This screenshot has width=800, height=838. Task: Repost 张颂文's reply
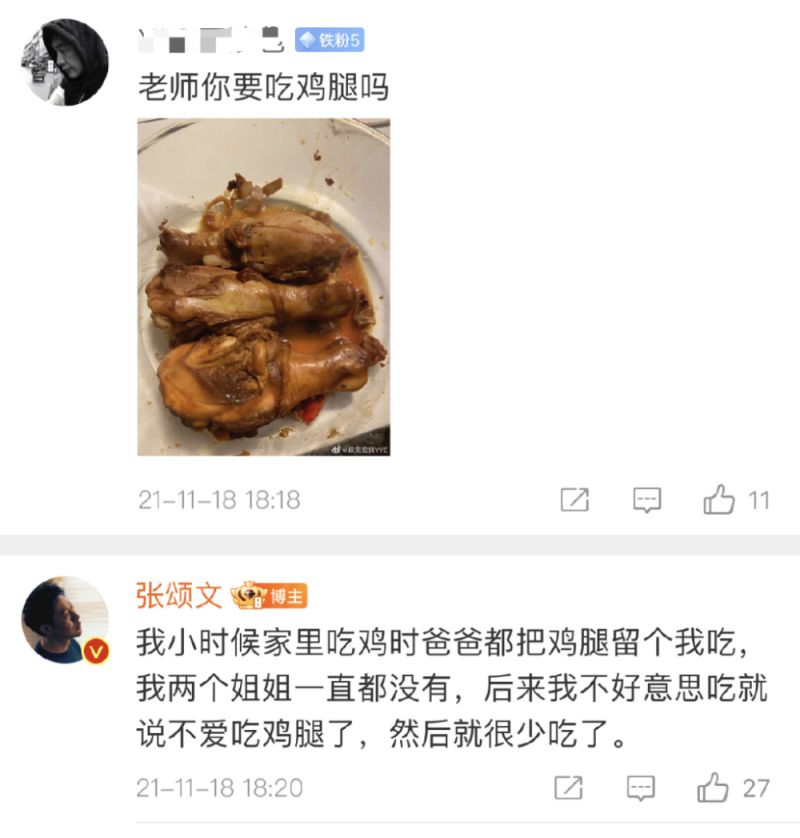[x=568, y=788]
